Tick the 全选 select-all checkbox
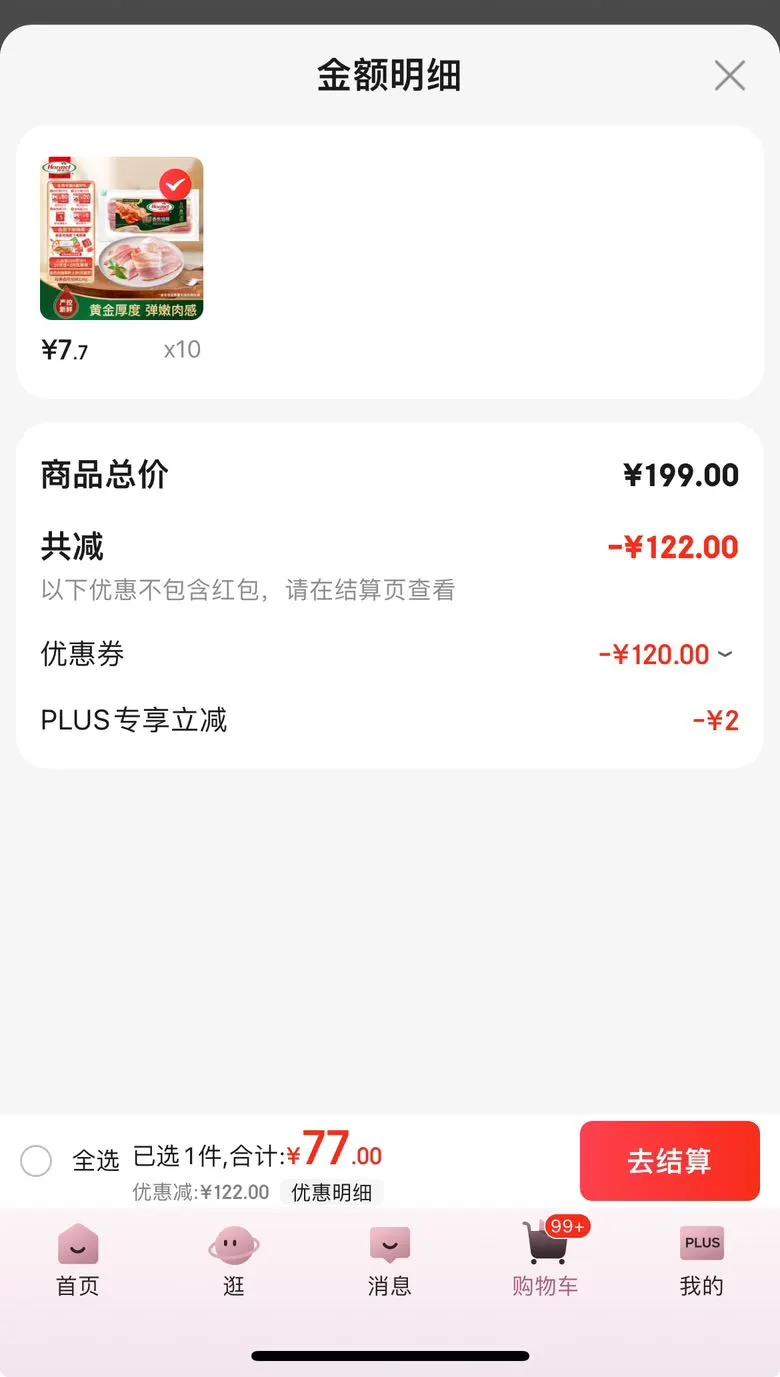The height and width of the screenshot is (1377, 780). coord(36,1161)
